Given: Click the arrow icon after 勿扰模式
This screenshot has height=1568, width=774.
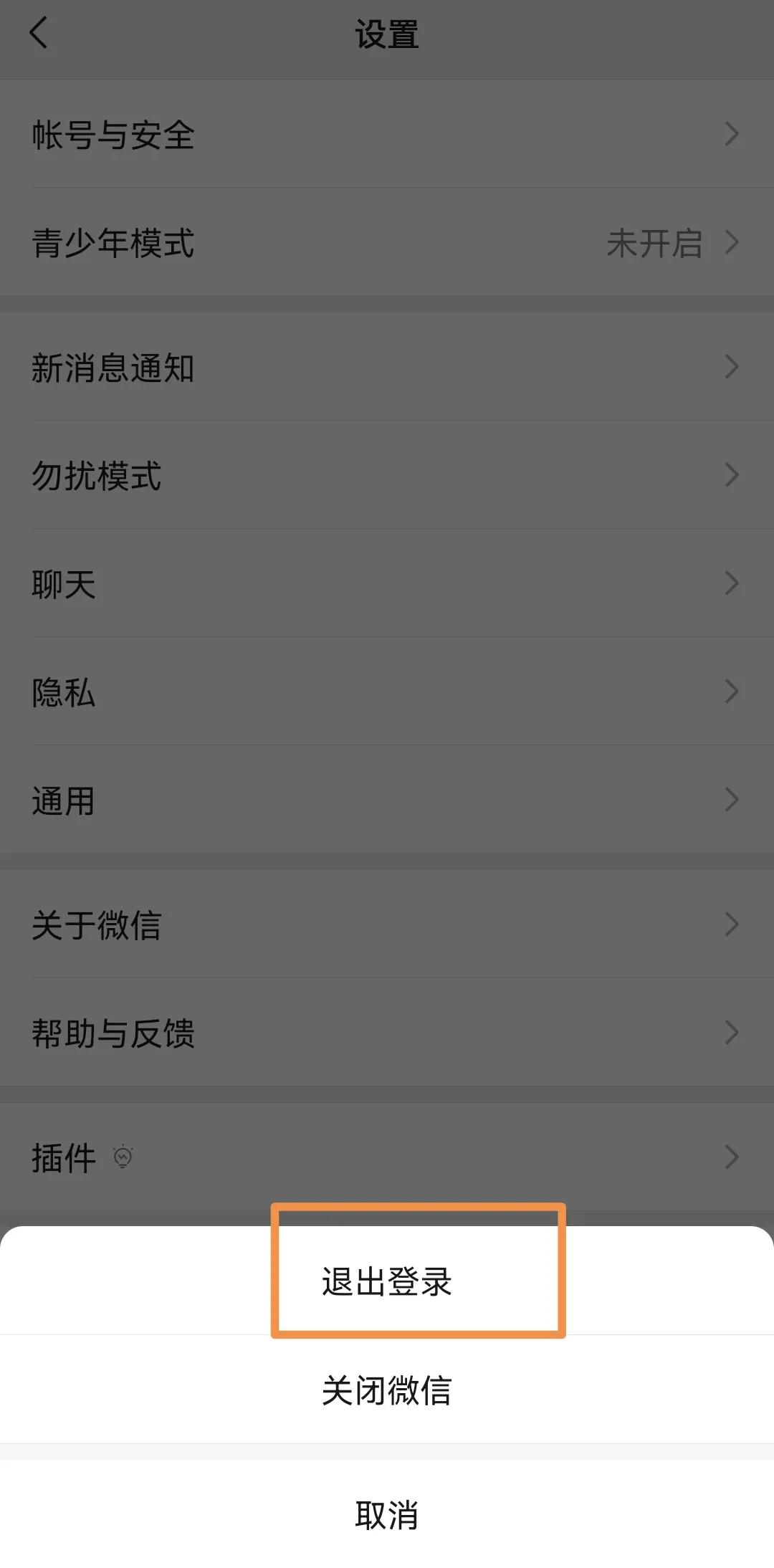Looking at the screenshot, I should click(x=730, y=475).
